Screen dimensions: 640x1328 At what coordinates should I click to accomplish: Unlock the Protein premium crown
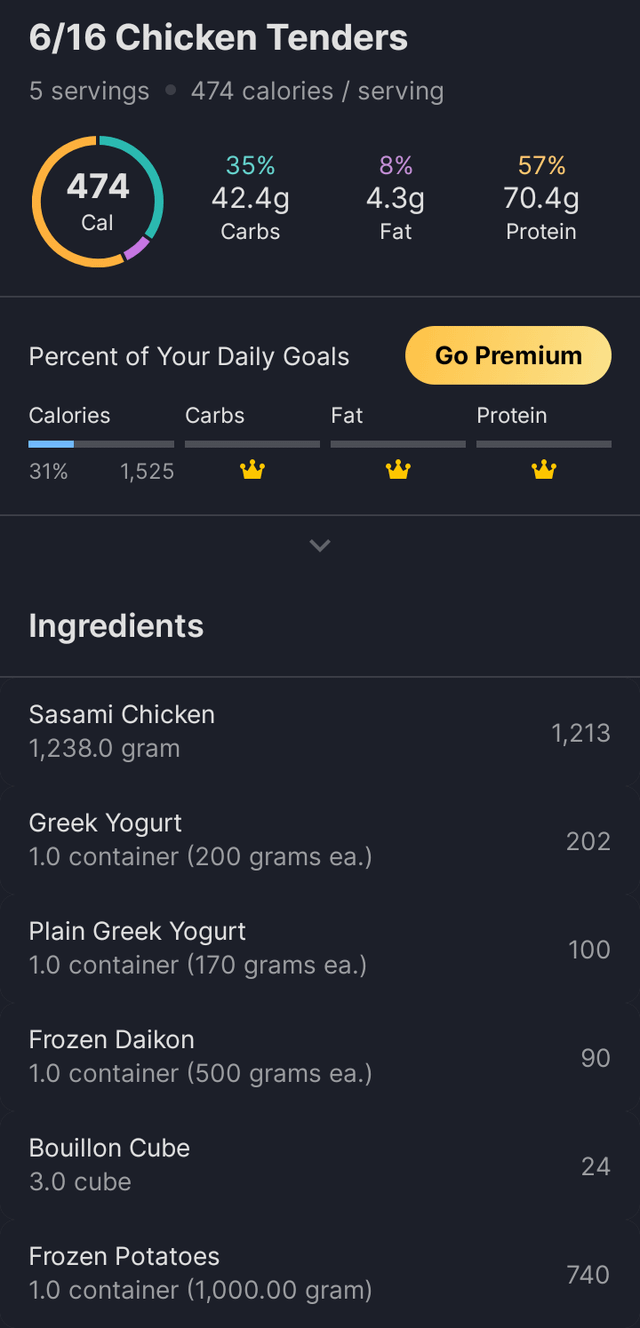point(544,470)
